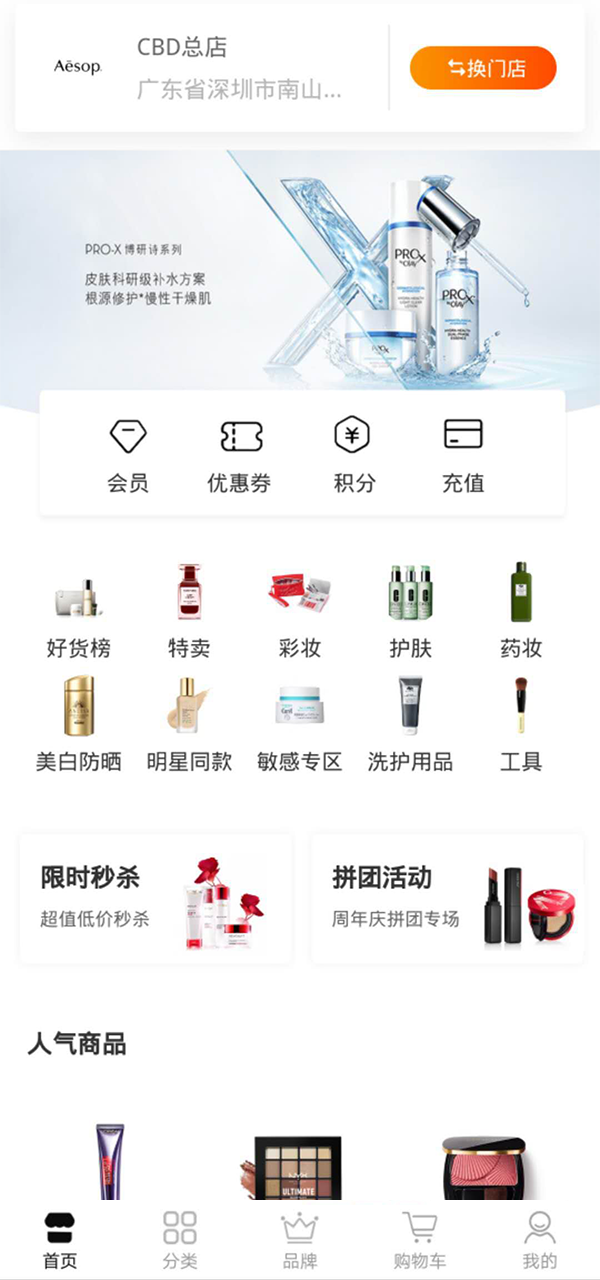The height and width of the screenshot is (1280, 600).
Task: Go to the 护肤 skincare category
Action: coord(410,611)
